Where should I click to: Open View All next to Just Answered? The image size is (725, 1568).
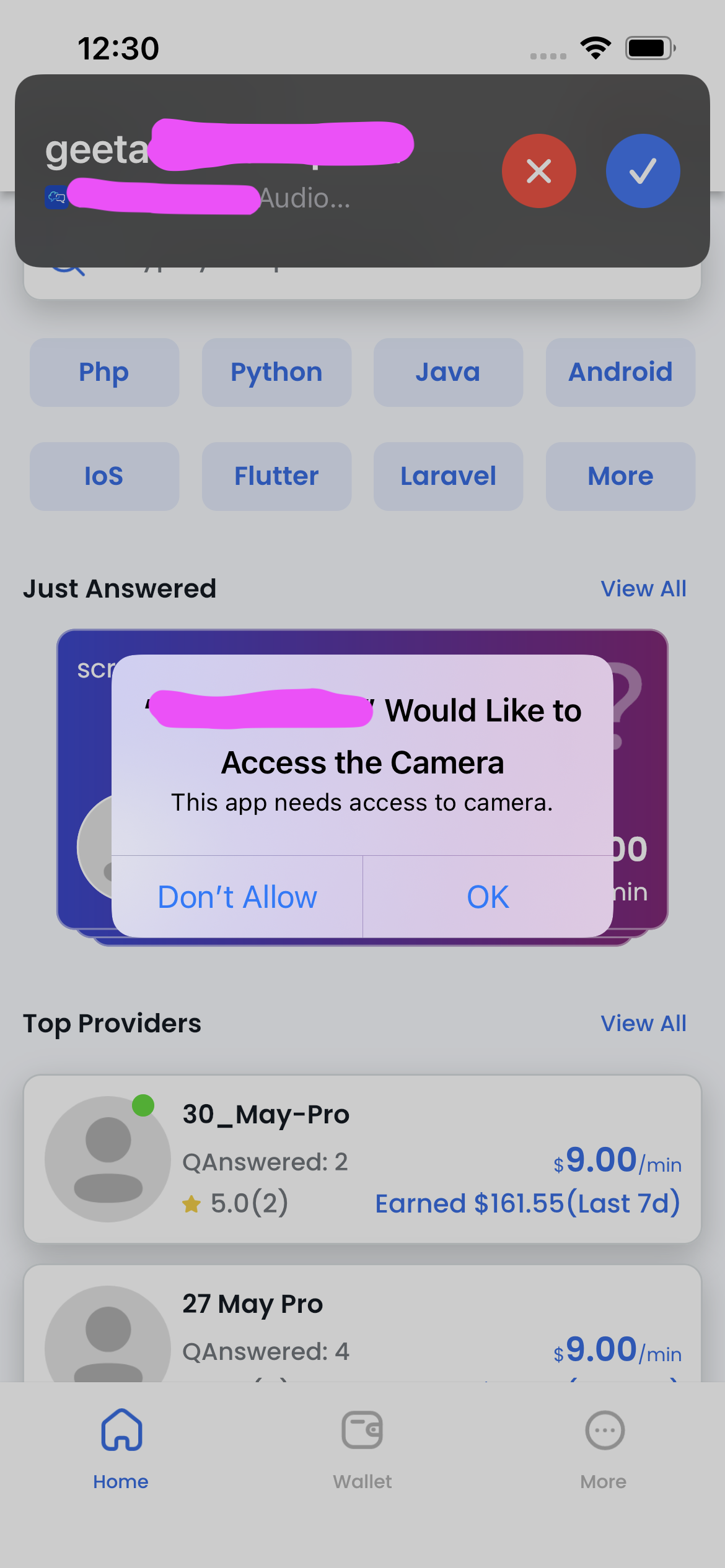(x=643, y=588)
